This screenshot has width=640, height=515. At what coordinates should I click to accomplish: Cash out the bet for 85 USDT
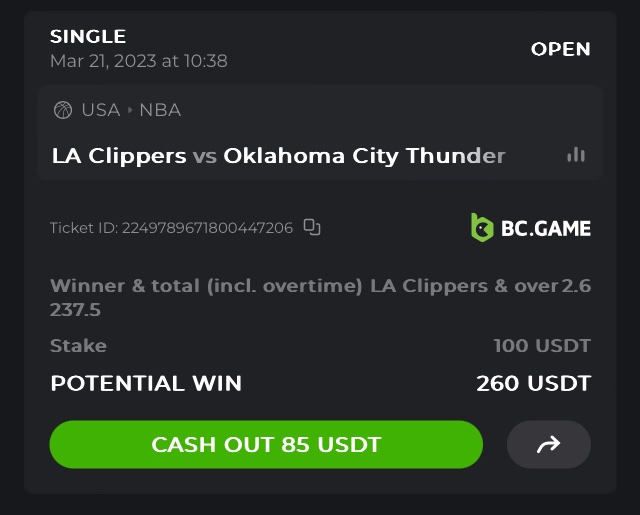click(266, 445)
